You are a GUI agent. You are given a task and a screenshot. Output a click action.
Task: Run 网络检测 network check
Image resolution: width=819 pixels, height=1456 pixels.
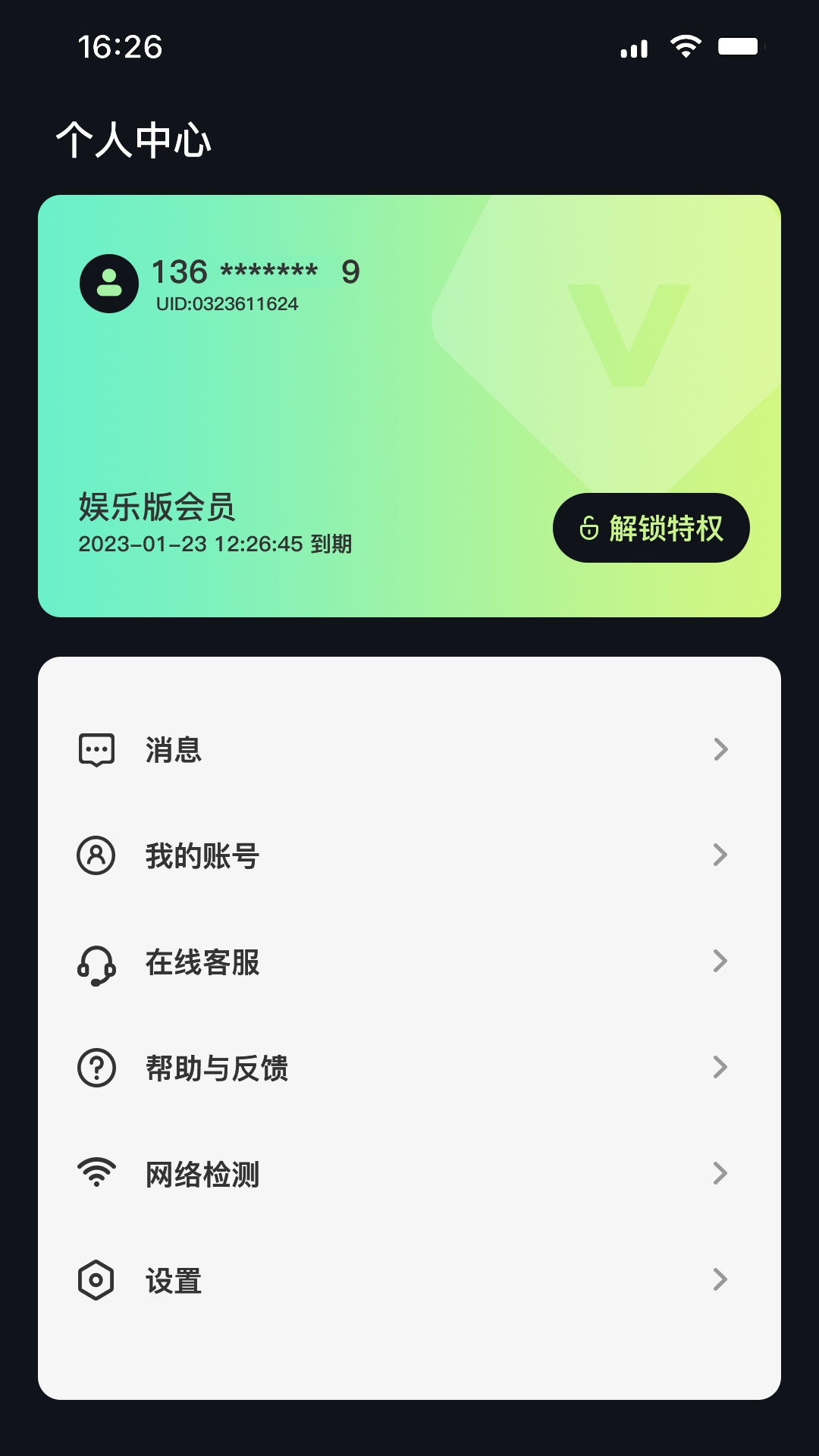pos(409,1174)
